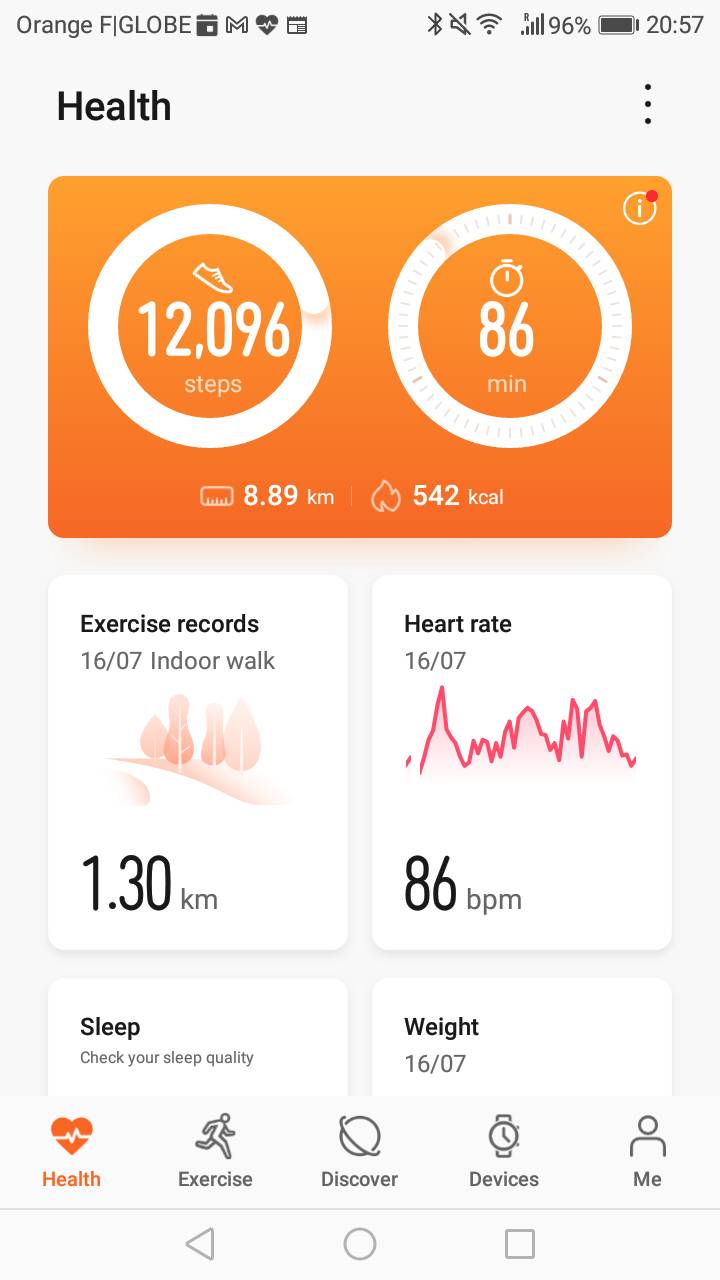The width and height of the screenshot is (720, 1280).
Task: Tap the info icon on the activity card
Action: pos(639,208)
